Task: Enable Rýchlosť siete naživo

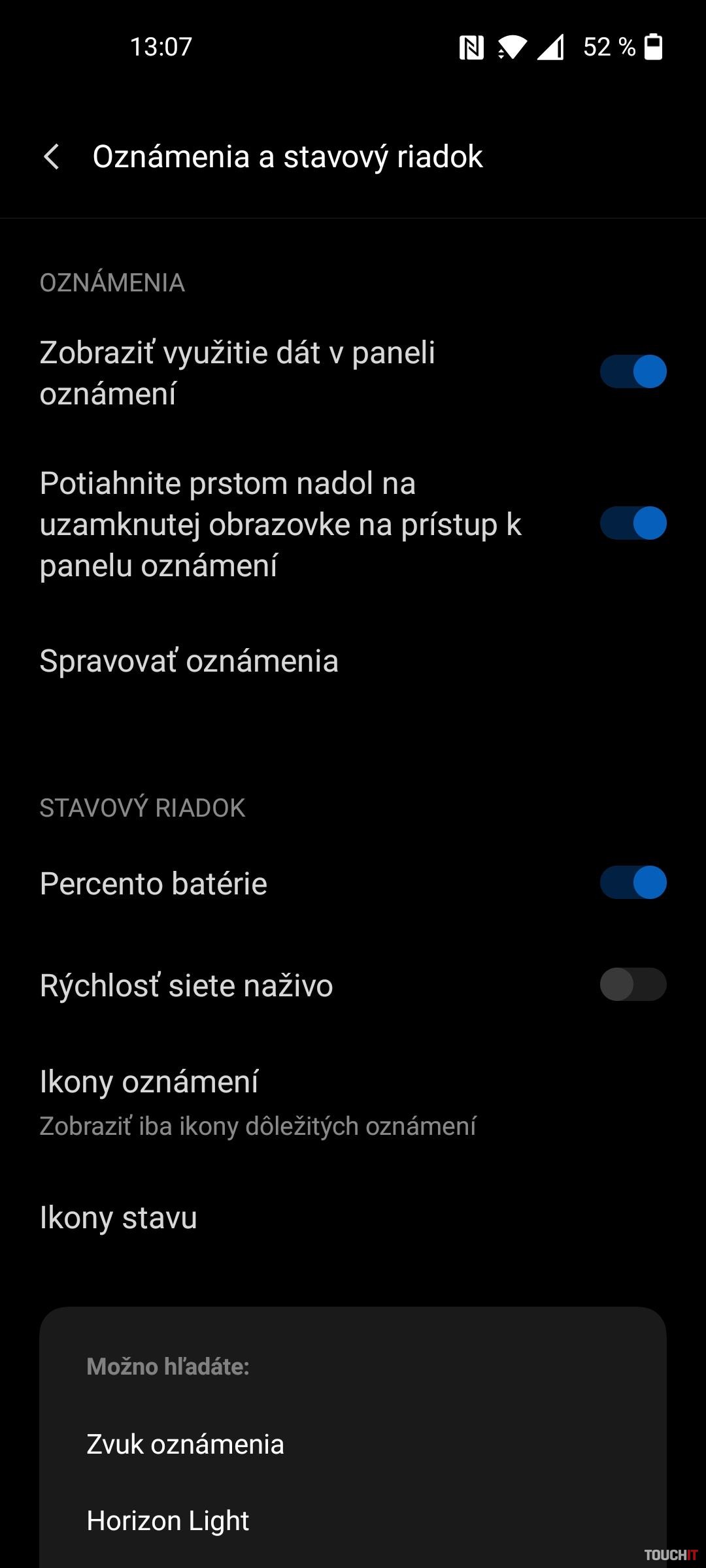Action: click(633, 985)
